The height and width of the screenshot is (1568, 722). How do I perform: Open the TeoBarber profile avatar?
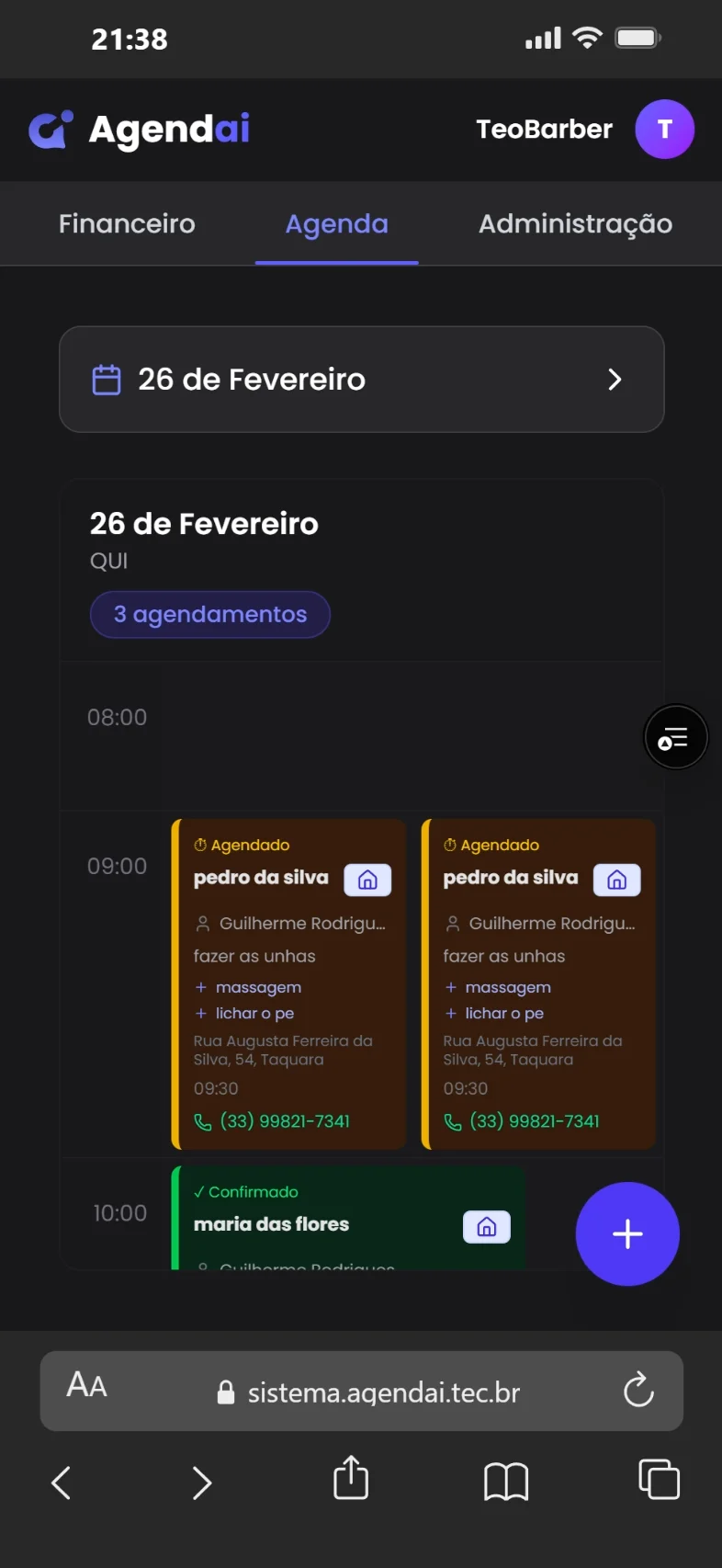[664, 130]
